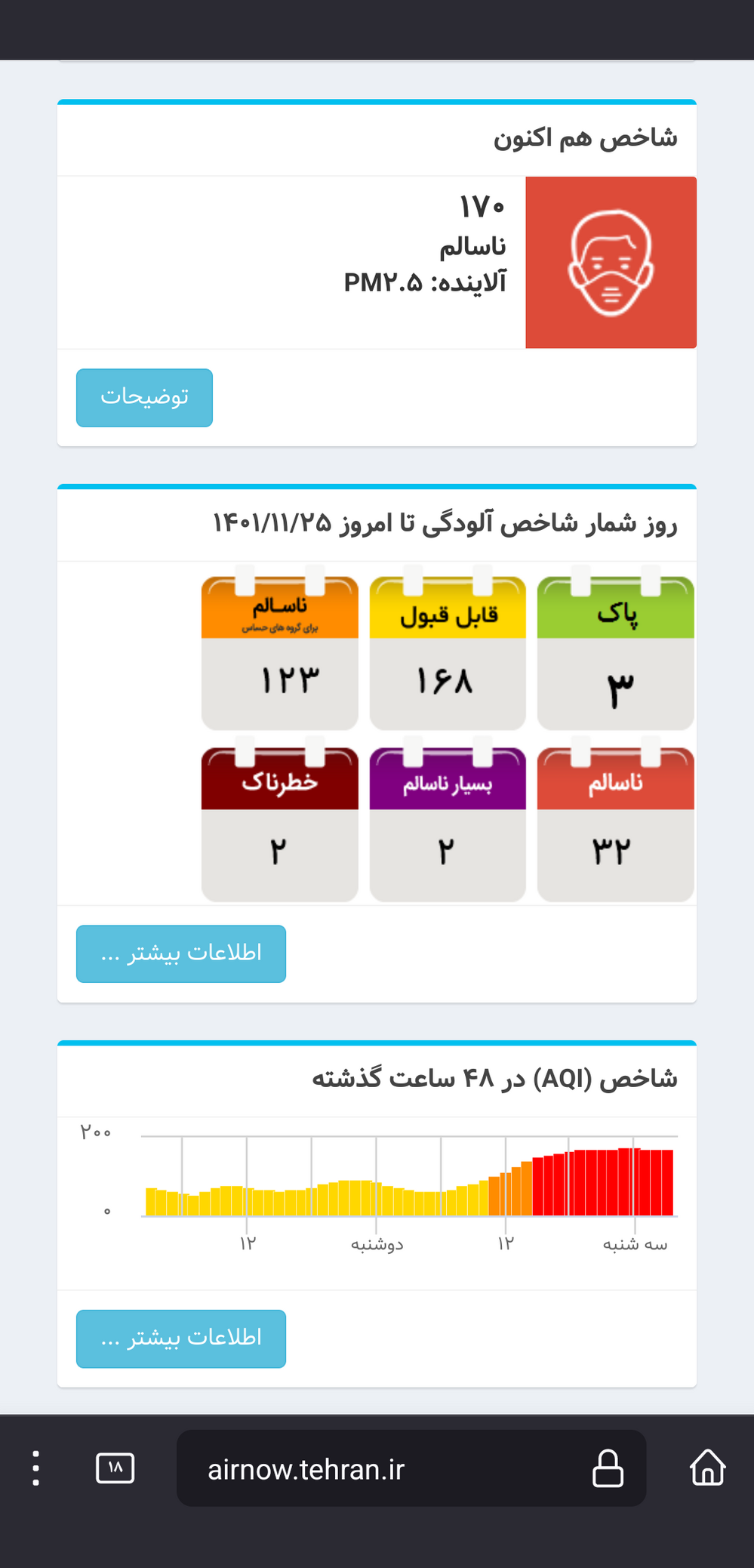Open the tab switcher showing 18 tabs

tap(115, 1468)
